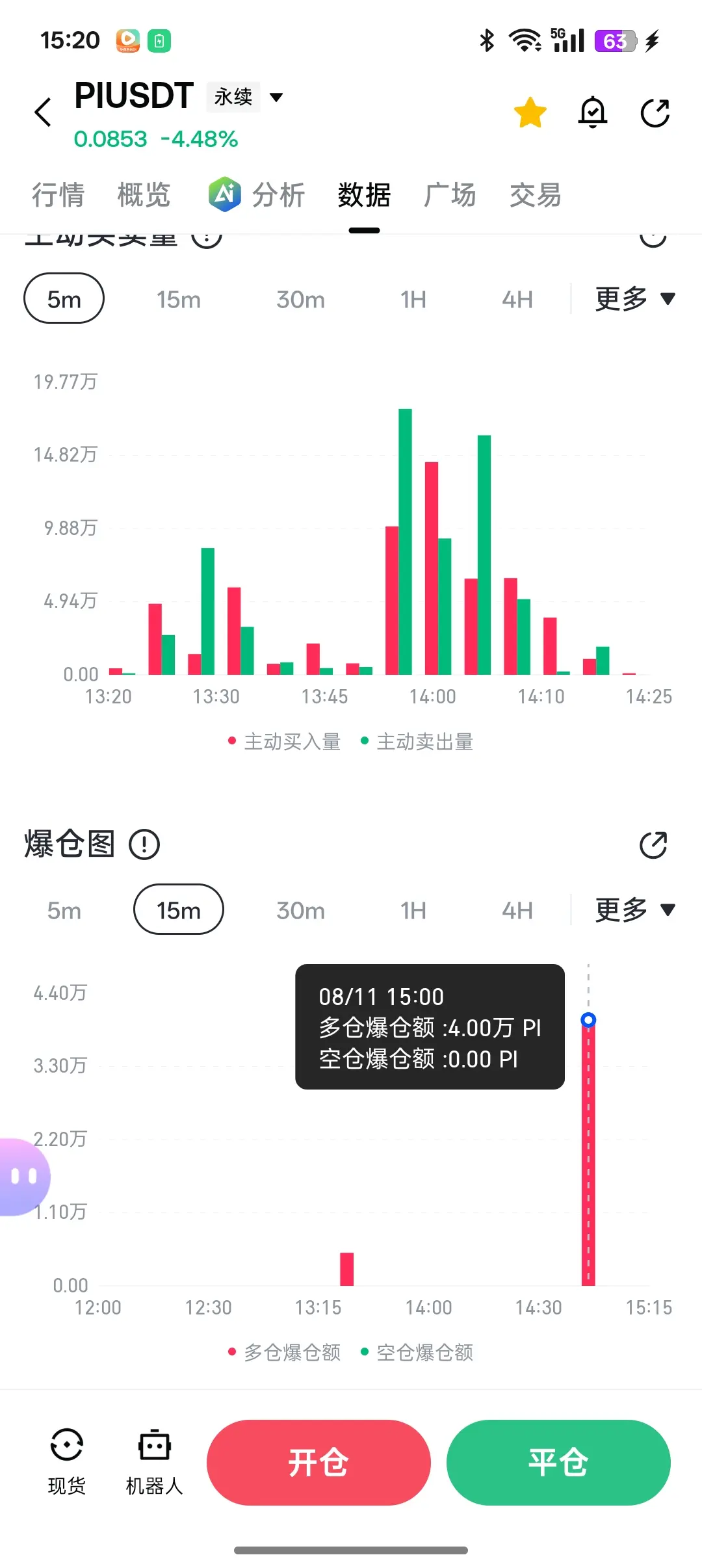Image resolution: width=702 pixels, height=1568 pixels.
Task: Select 1H interval for the buy/sell volume chart
Action: [x=413, y=299]
